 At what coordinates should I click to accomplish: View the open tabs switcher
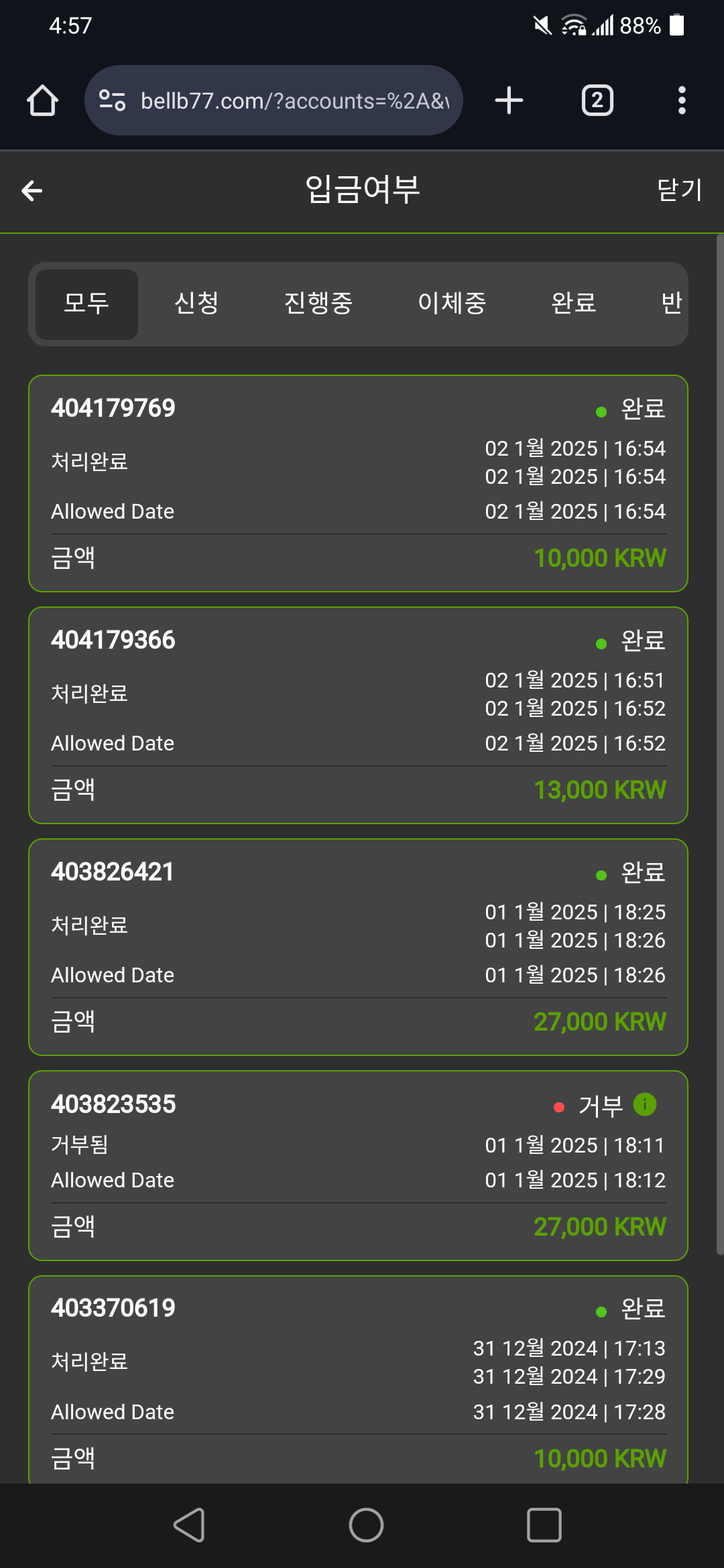tap(597, 101)
